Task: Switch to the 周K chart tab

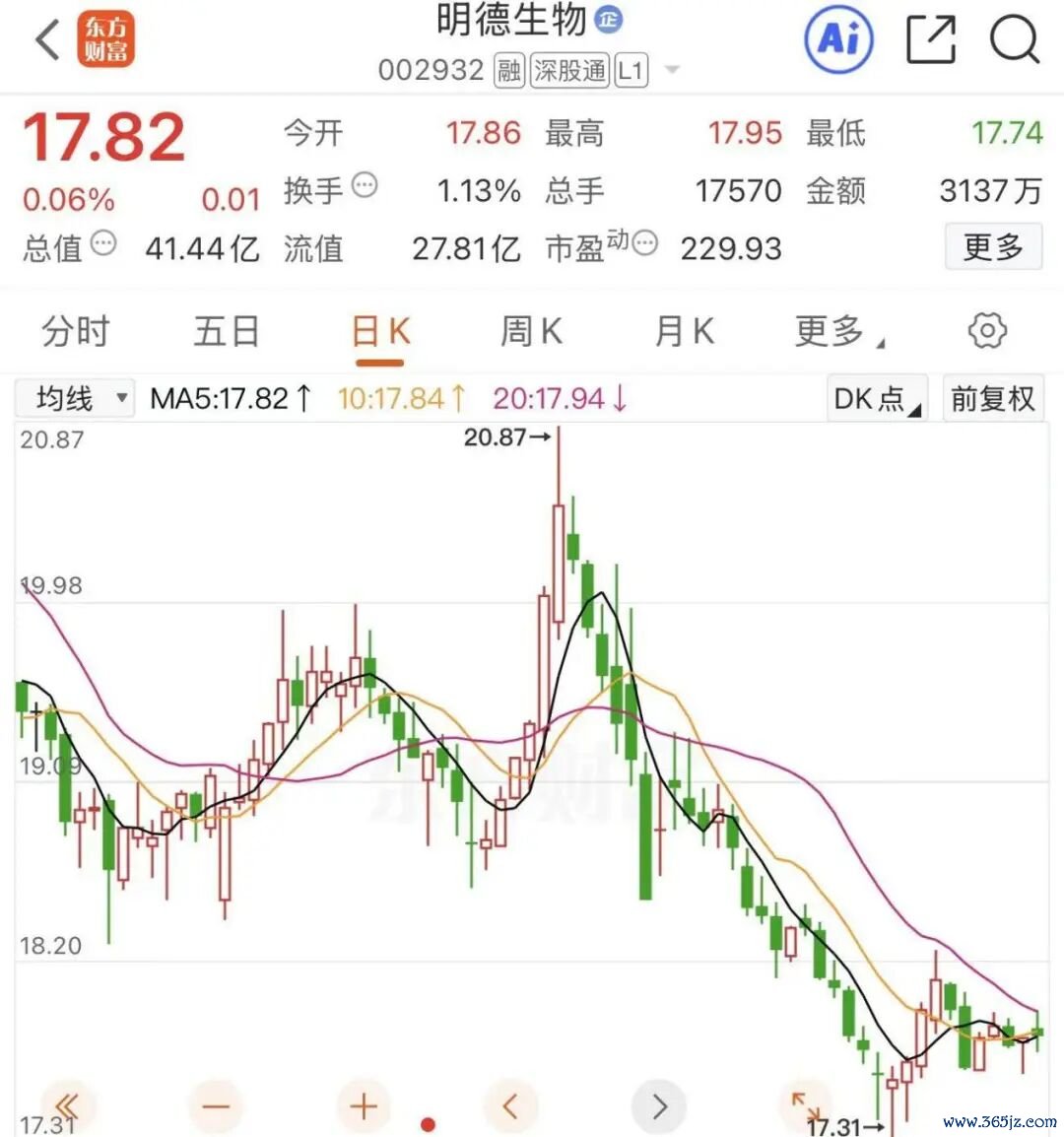Action: [x=532, y=332]
